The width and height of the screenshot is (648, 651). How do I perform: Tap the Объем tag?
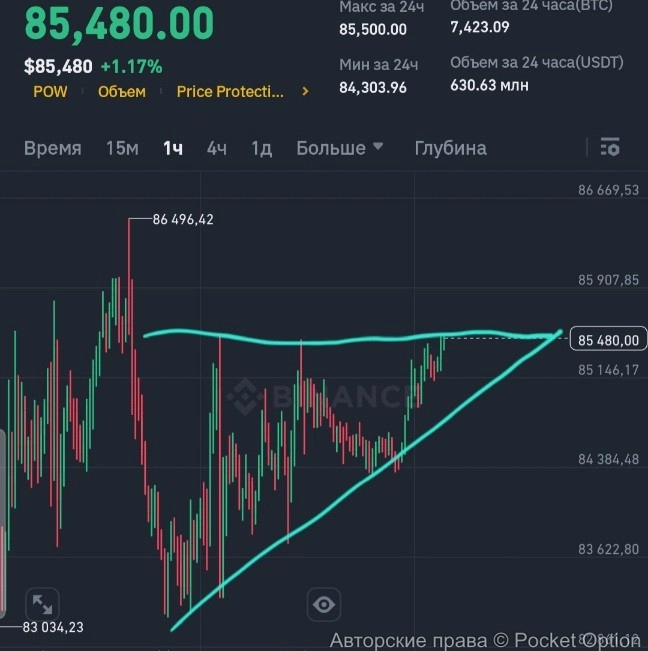pyautogui.click(x=121, y=92)
